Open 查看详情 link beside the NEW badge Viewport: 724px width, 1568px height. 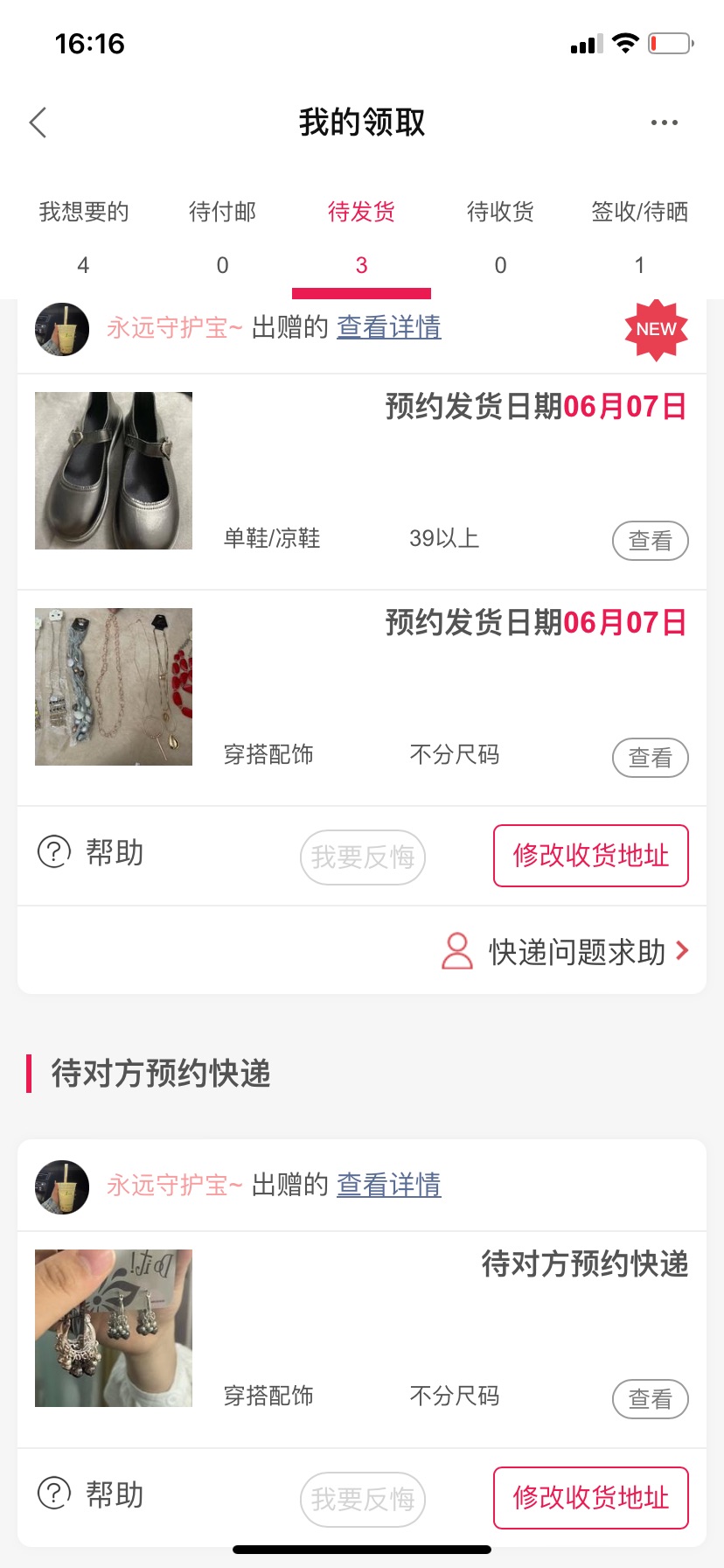coord(389,327)
